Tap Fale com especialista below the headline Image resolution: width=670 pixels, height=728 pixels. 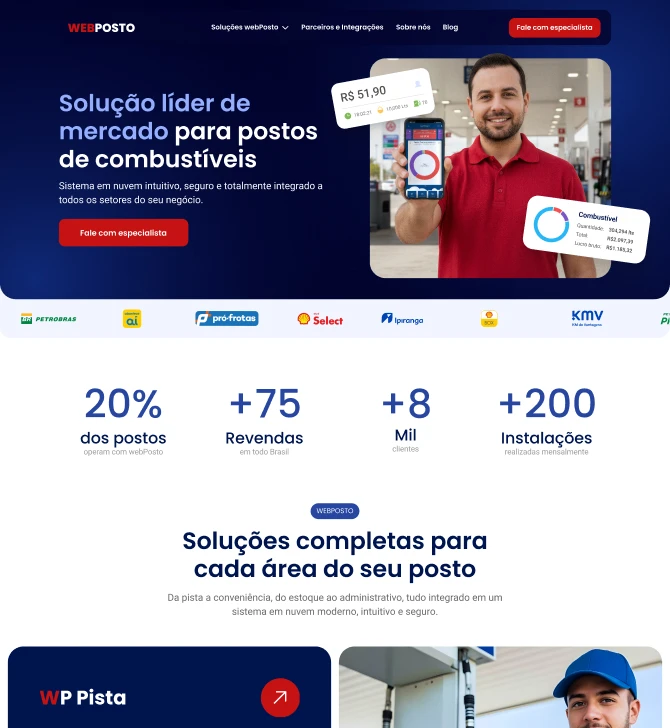(x=123, y=233)
